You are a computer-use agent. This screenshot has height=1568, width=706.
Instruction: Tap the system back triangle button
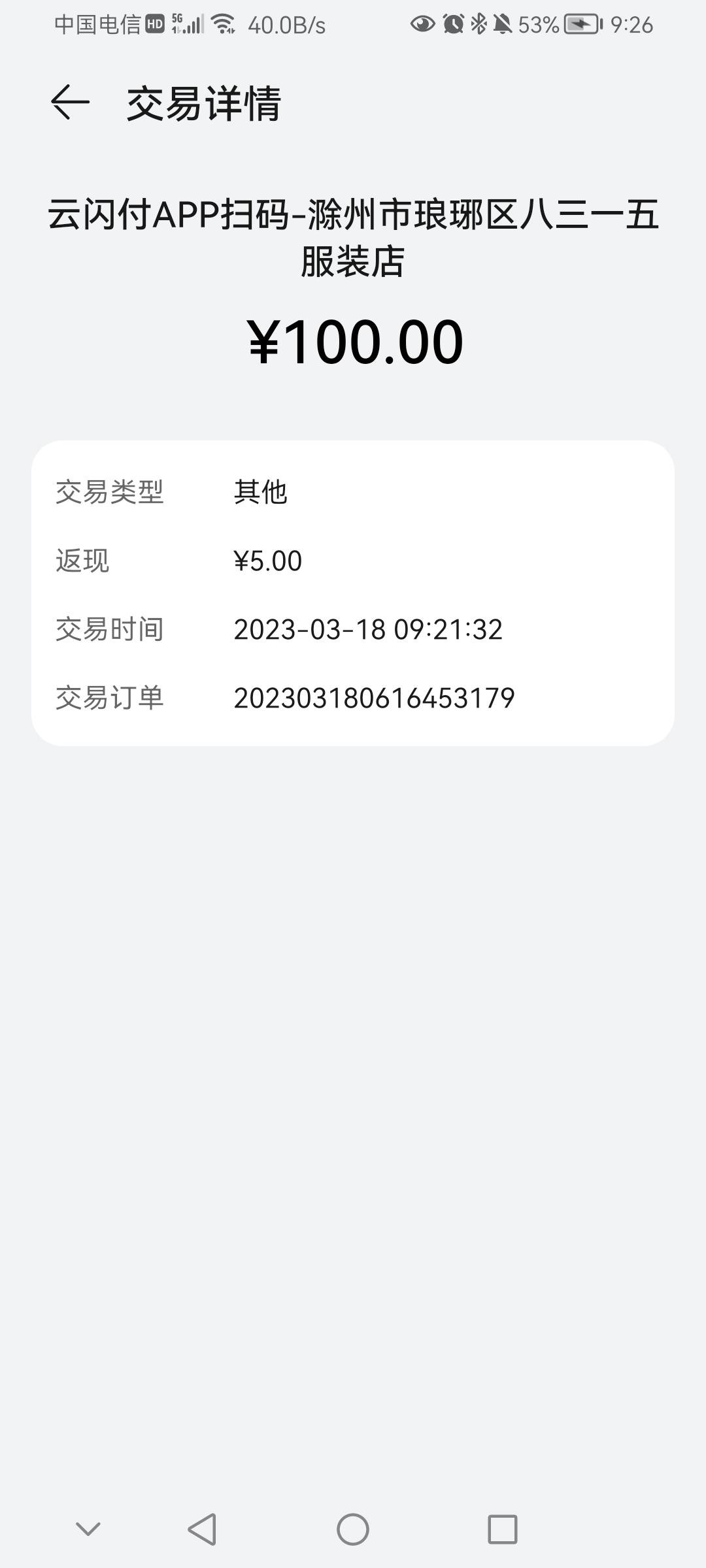coord(202,1529)
